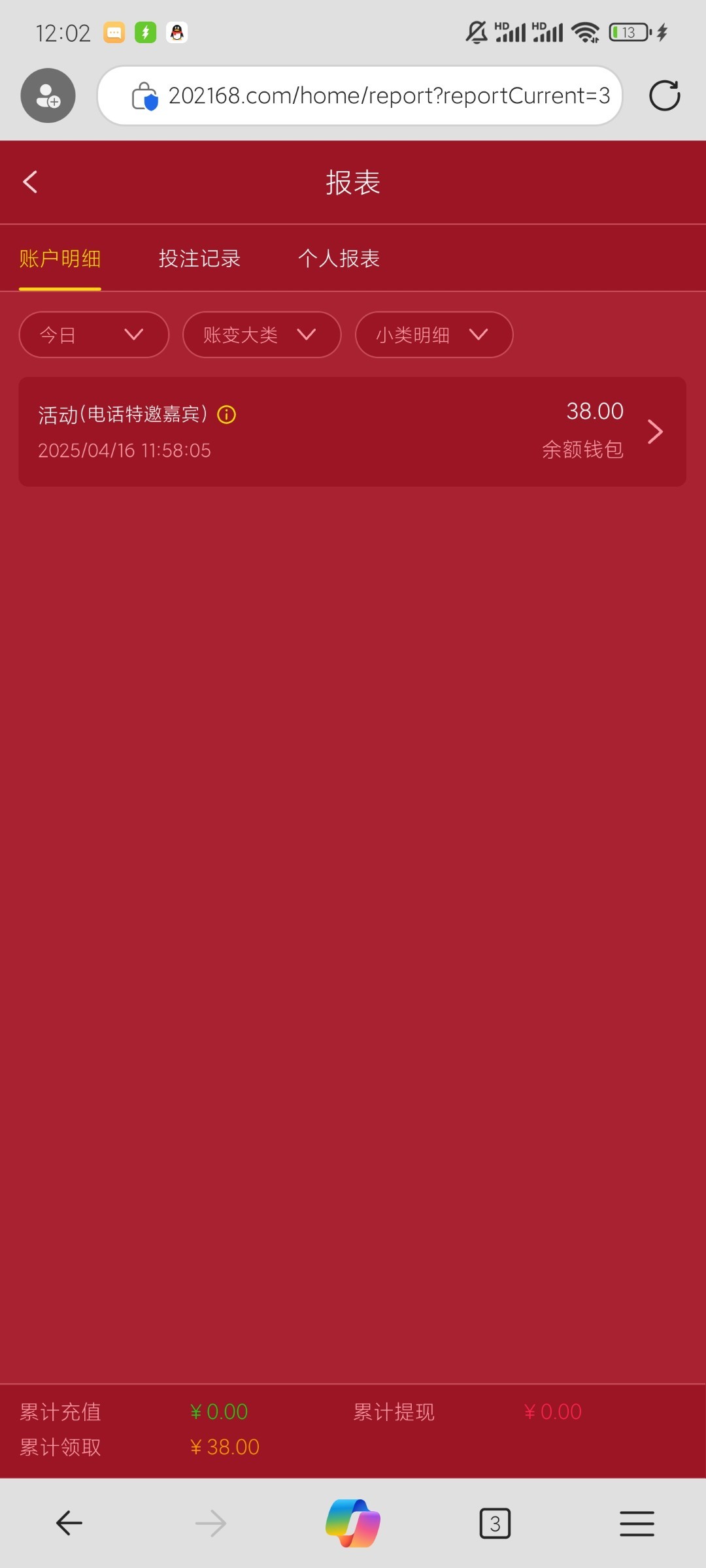706x1568 pixels.
Task: Navigate back with the browser back arrow
Action: [69, 1523]
